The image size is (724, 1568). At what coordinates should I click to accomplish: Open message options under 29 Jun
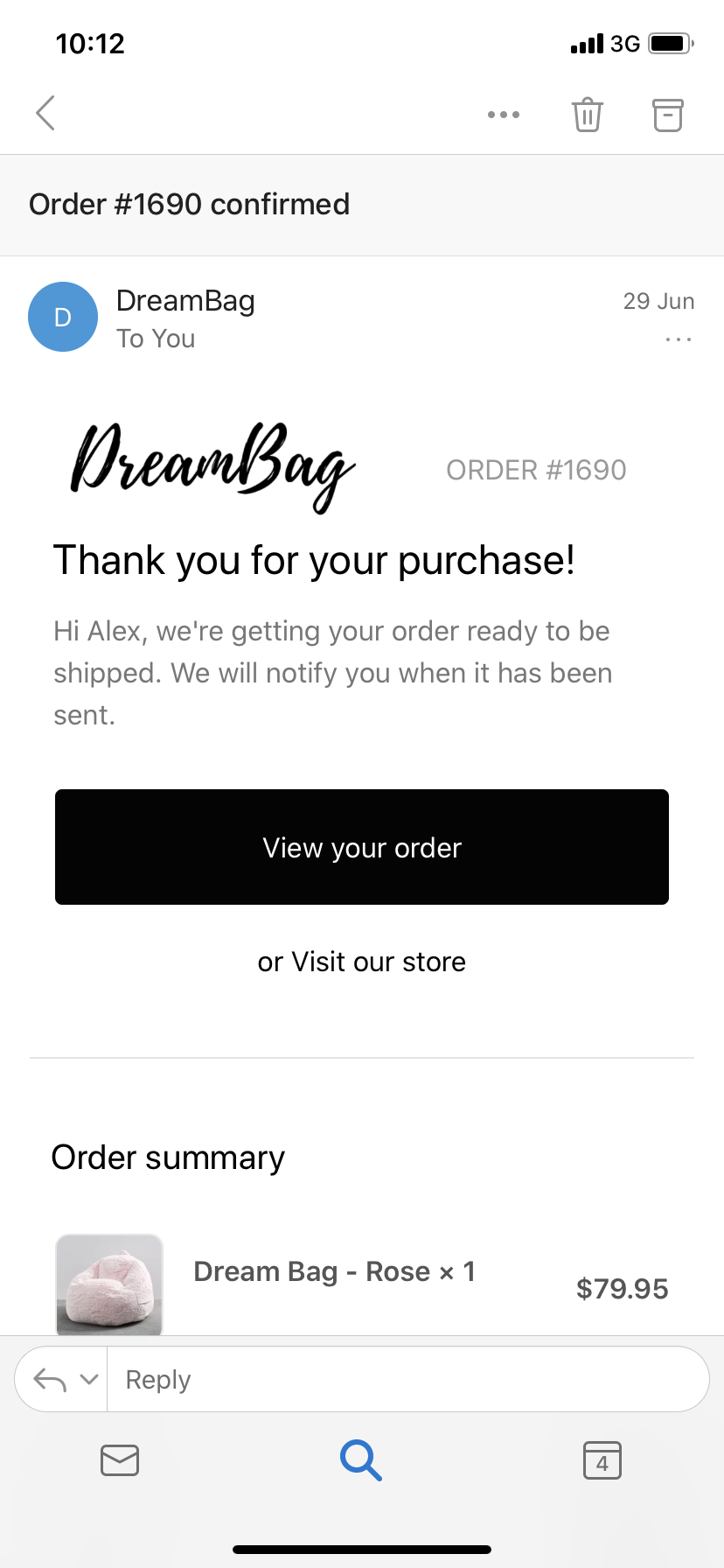(679, 339)
